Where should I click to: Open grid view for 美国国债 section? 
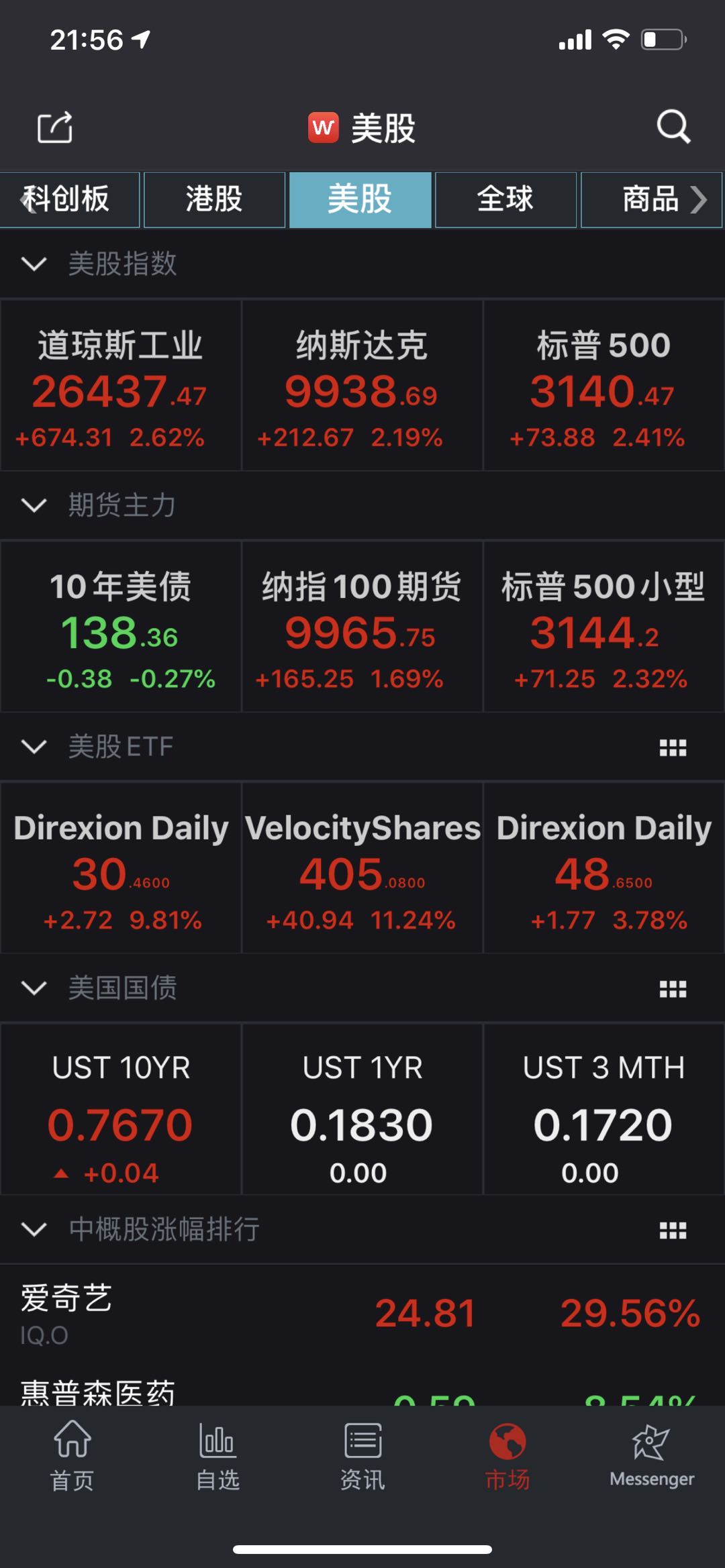pyautogui.click(x=672, y=988)
